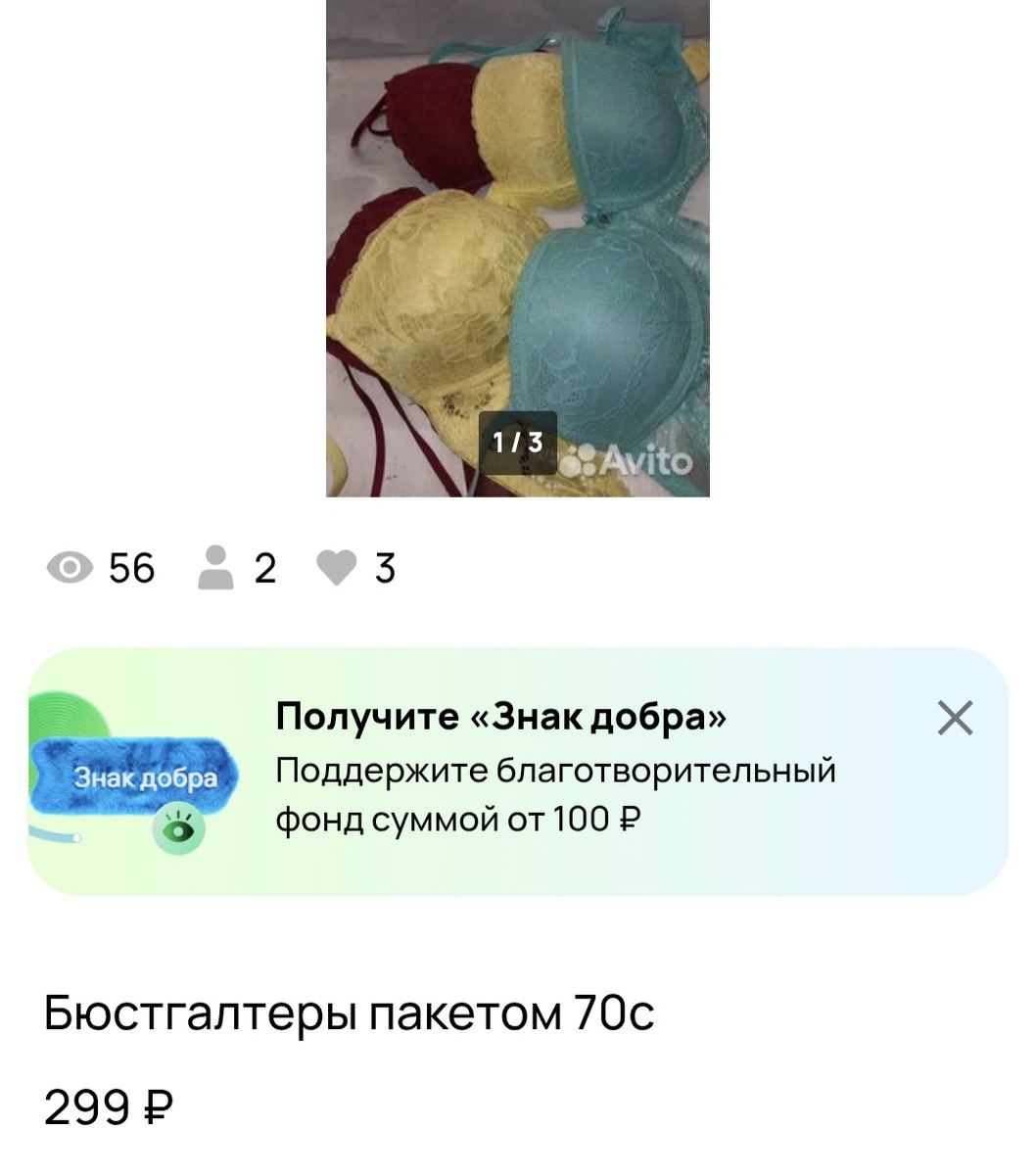This screenshot has width=1036, height=1175.
Task: Dismiss the «Знак добра» banner
Action: (955, 717)
